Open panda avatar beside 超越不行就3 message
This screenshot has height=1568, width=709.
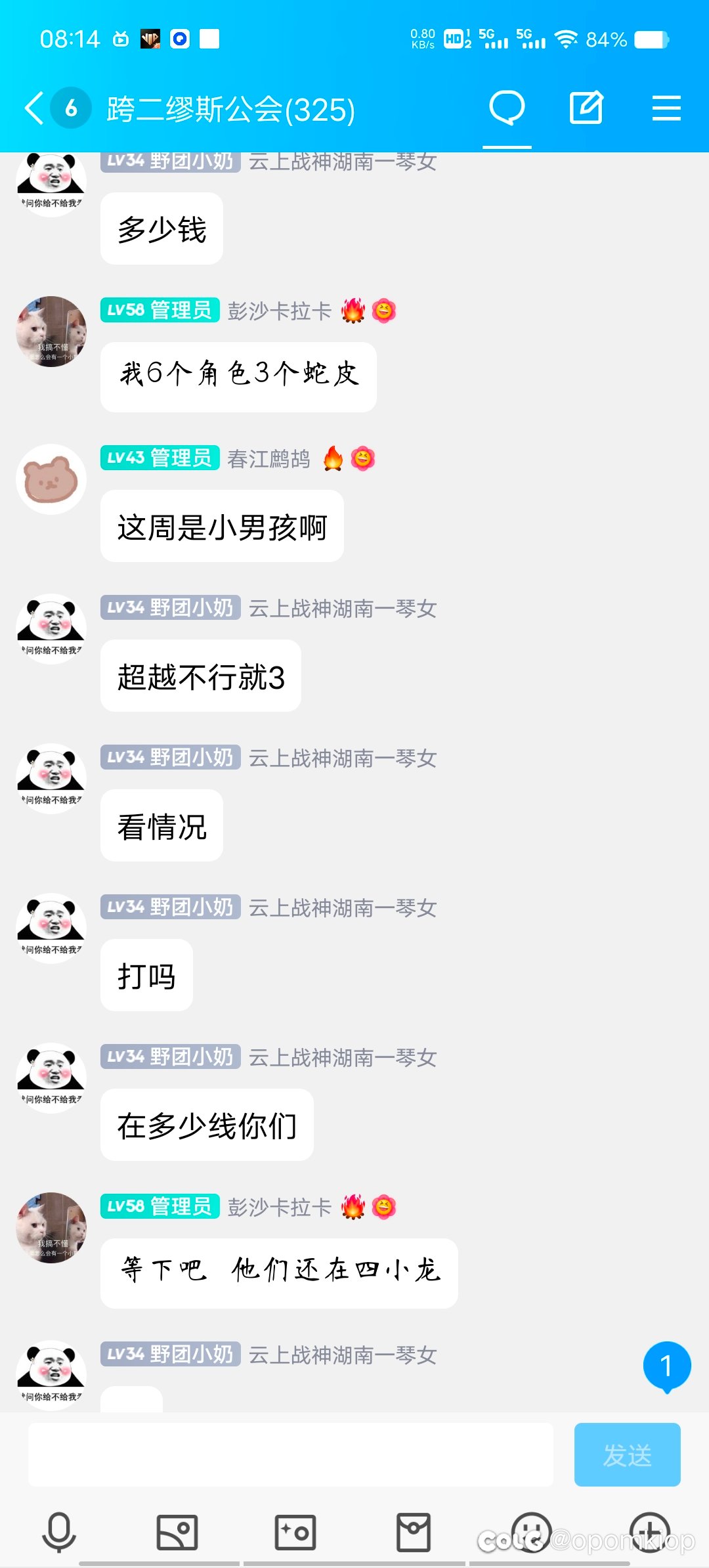click(x=51, y=629)
